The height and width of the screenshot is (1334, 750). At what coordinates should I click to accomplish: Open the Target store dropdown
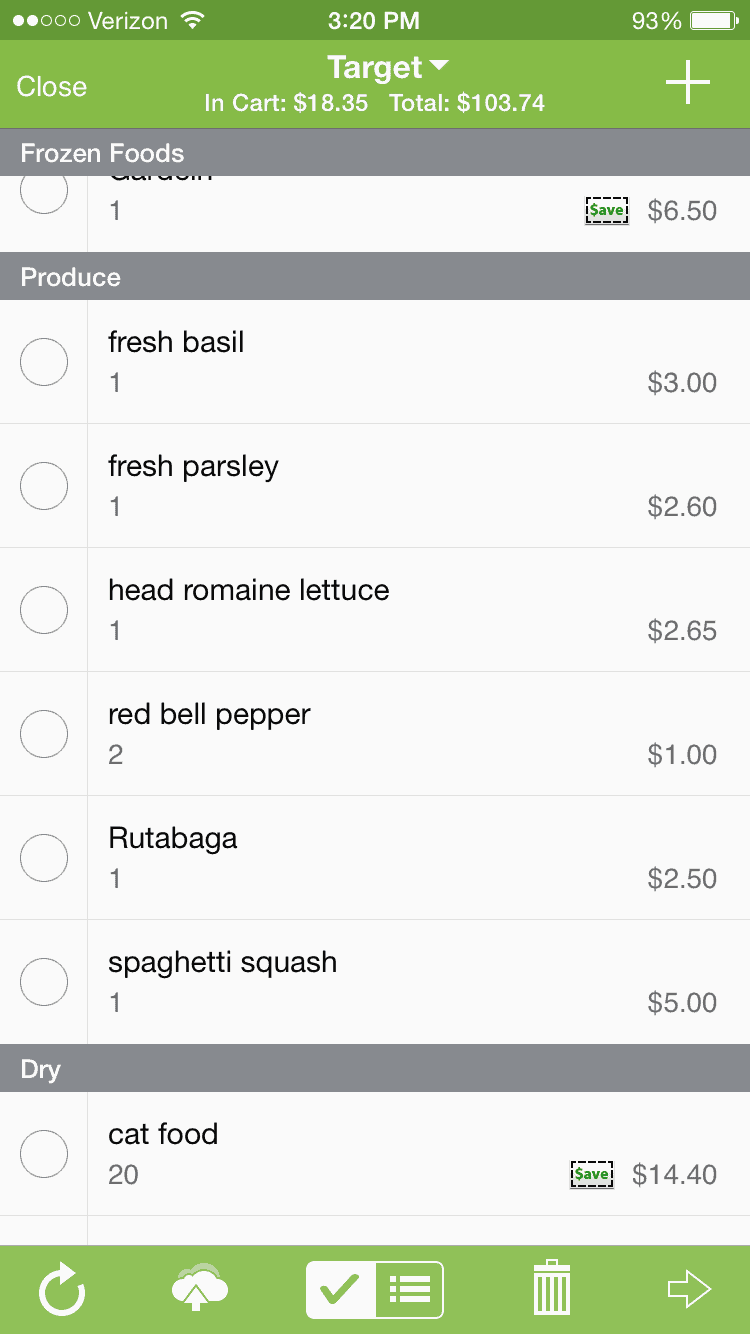coord(388,66)
